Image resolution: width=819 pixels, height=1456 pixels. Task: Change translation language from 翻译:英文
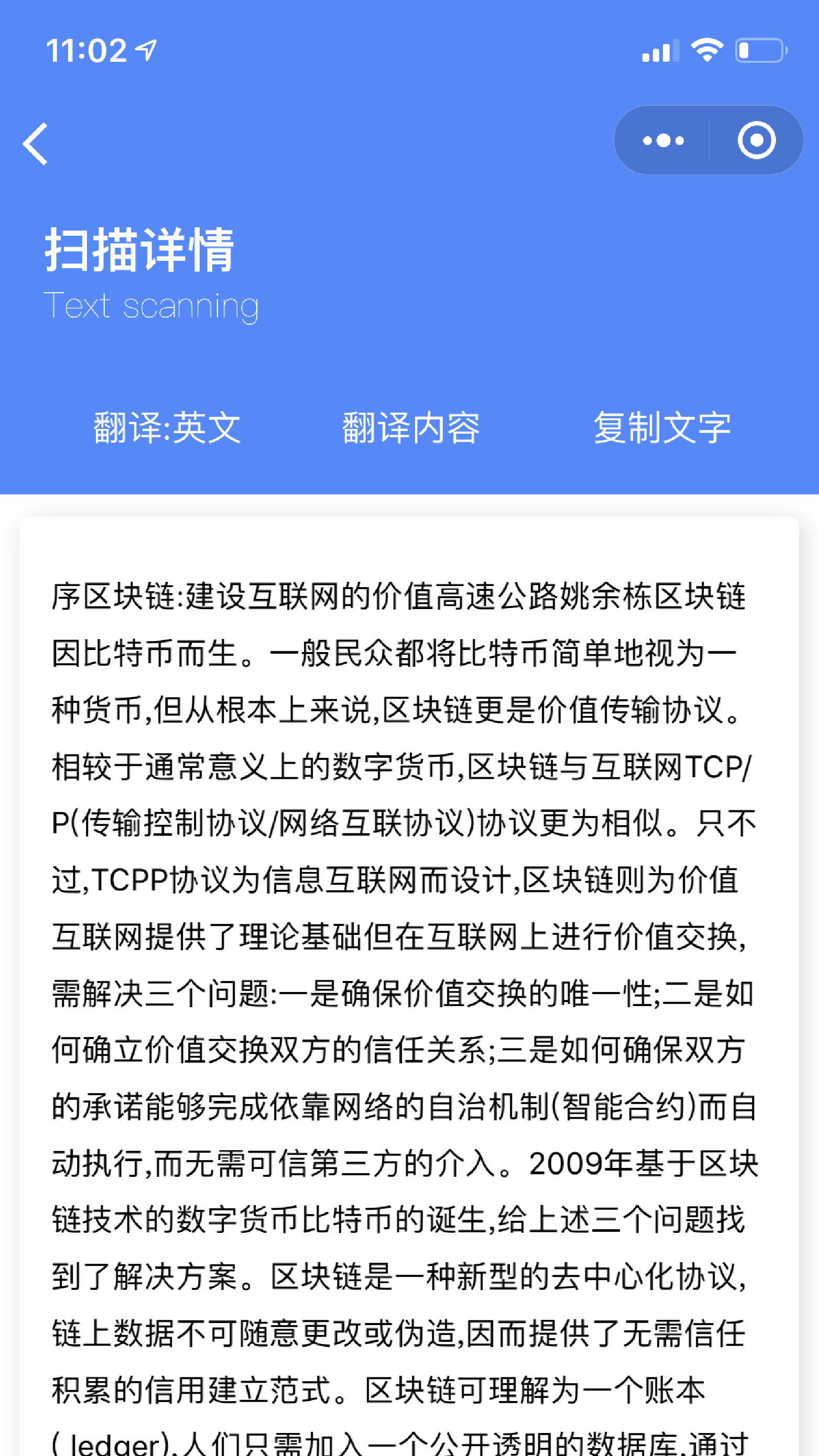[x=168, y=428]
